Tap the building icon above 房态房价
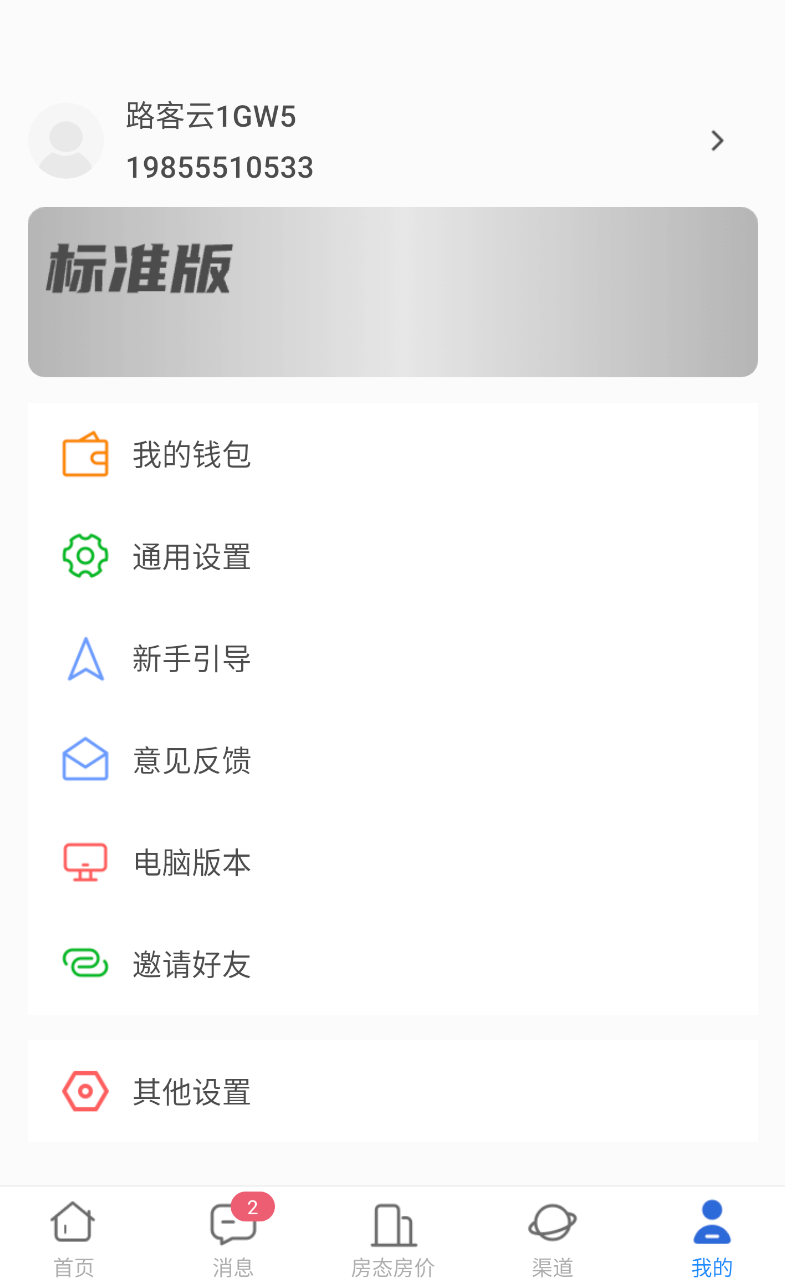Image resolution: width=785 pixels, height=1288 pixels. tap(392, 1222)
